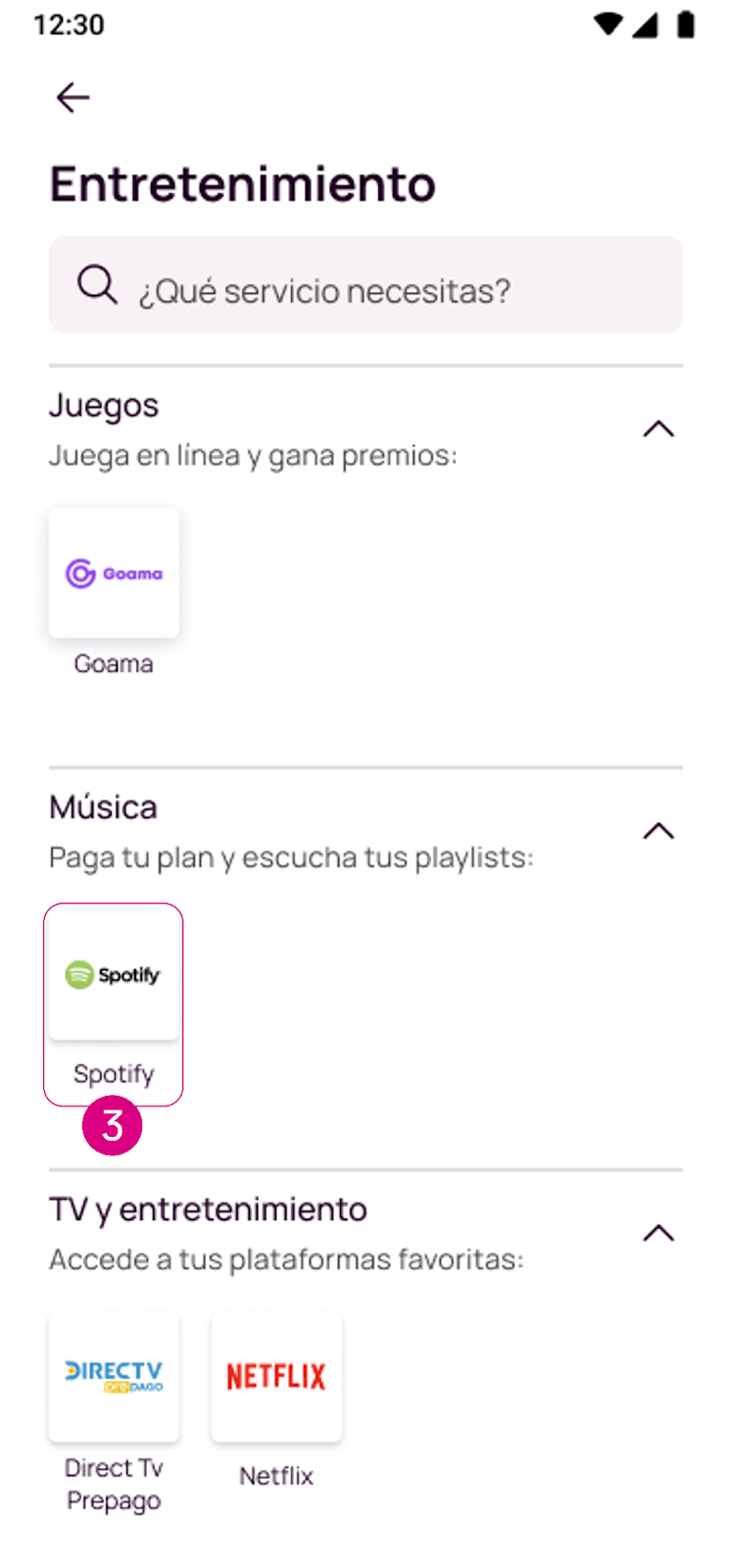Open the Goama games service icon
This screenshot has width=732, height=1568.
coord(114,572)
